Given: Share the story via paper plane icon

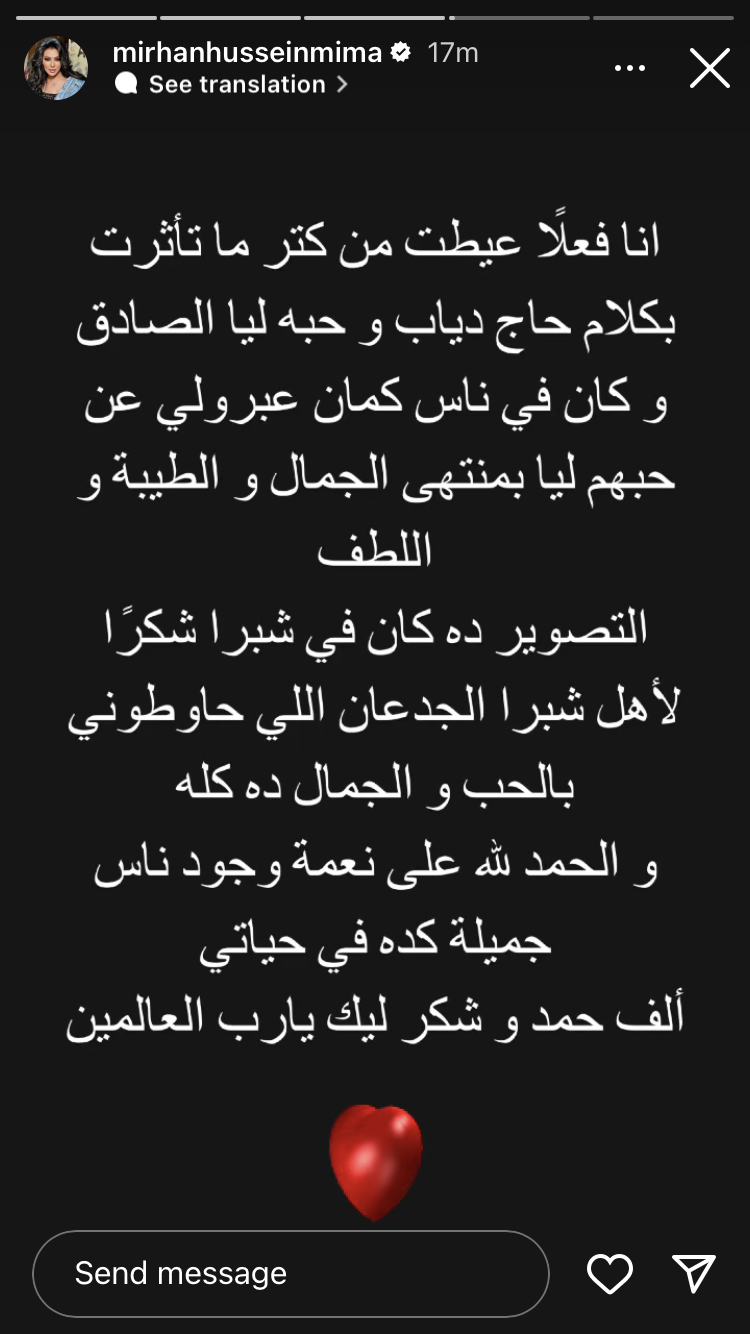Looking at the screenshot, I should click(694, 1273).
